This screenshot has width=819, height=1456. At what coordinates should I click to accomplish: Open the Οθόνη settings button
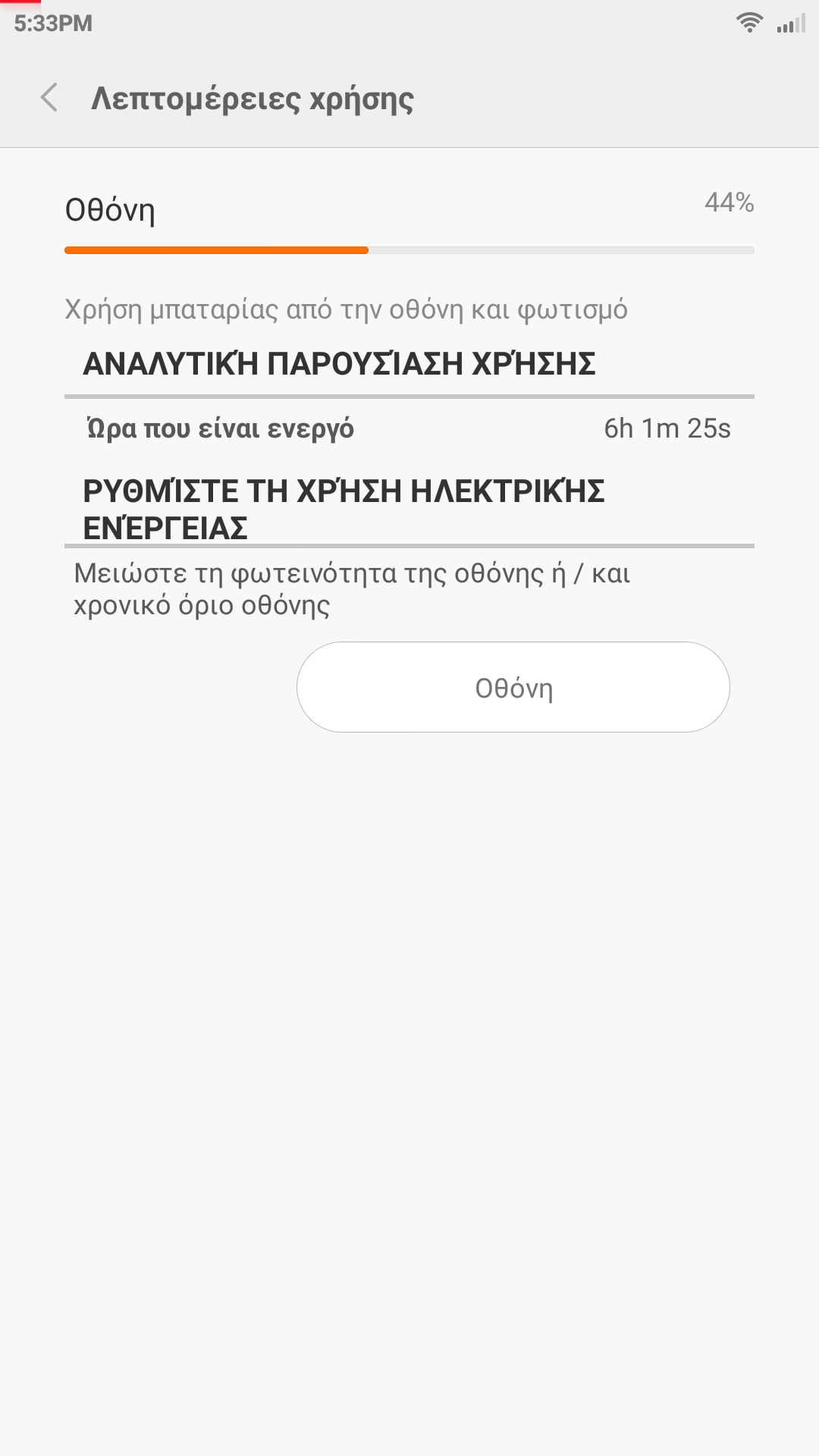(513, 687)
